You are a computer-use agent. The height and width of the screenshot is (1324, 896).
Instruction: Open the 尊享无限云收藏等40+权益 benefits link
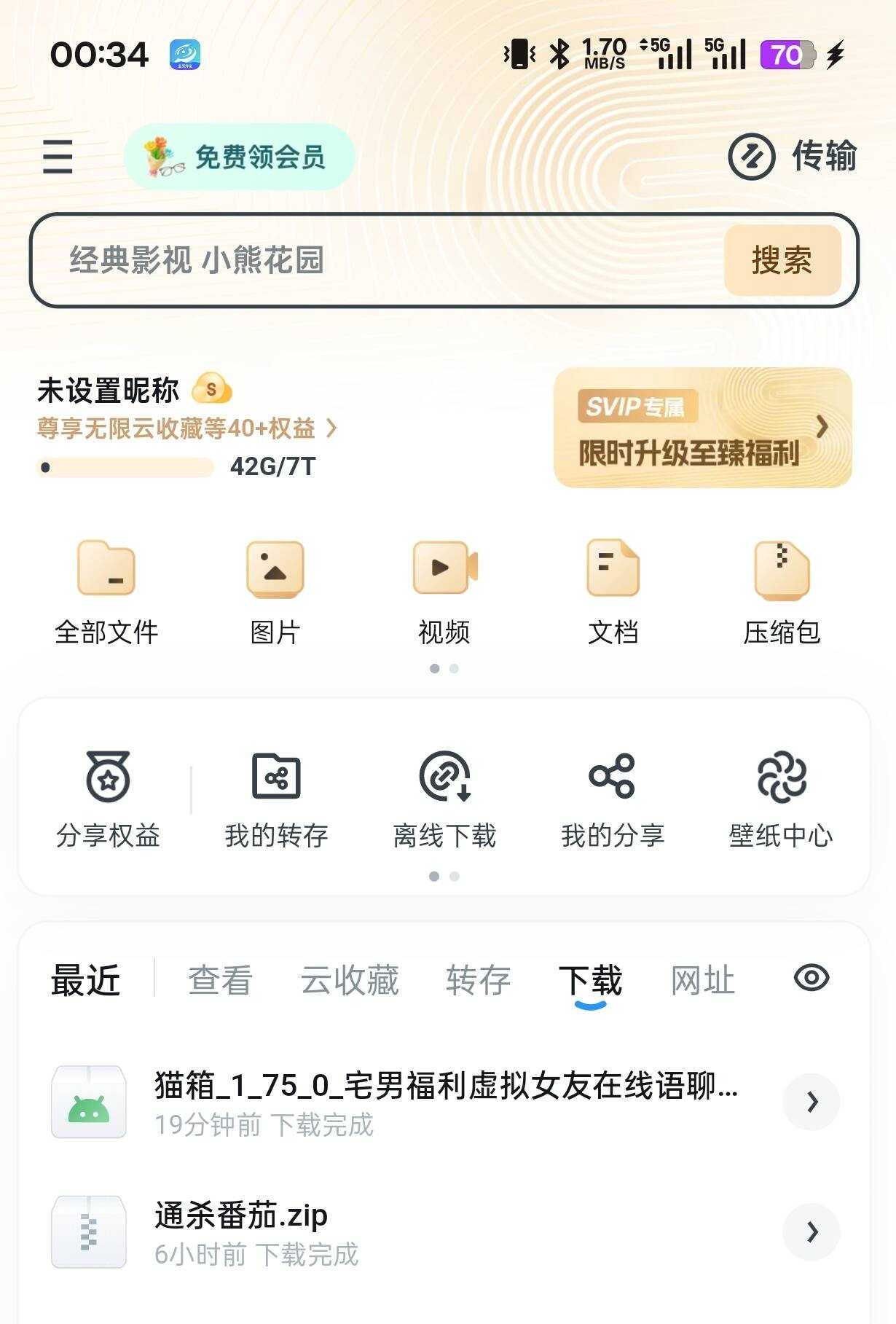(x=186, y=428)
